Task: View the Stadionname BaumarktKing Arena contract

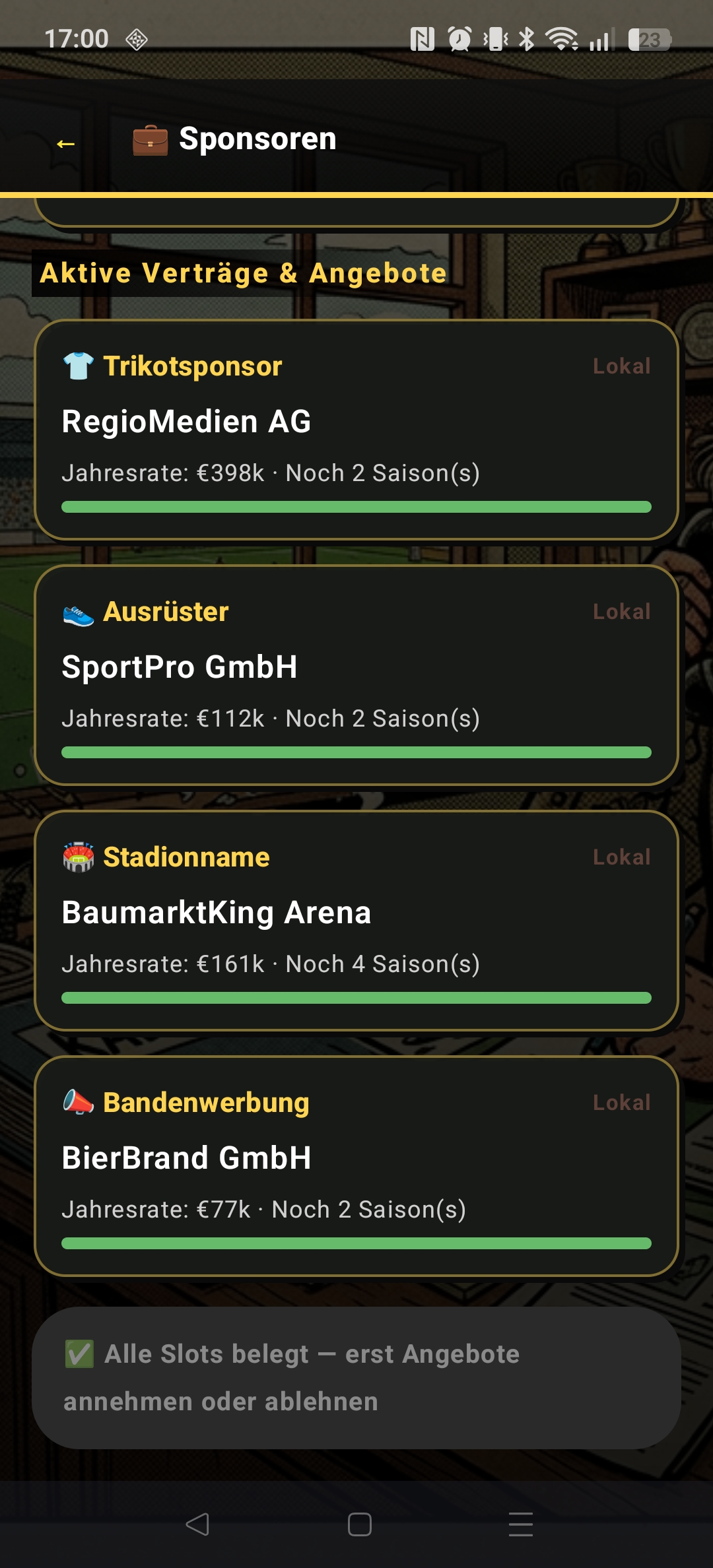Action: [356, 921]
